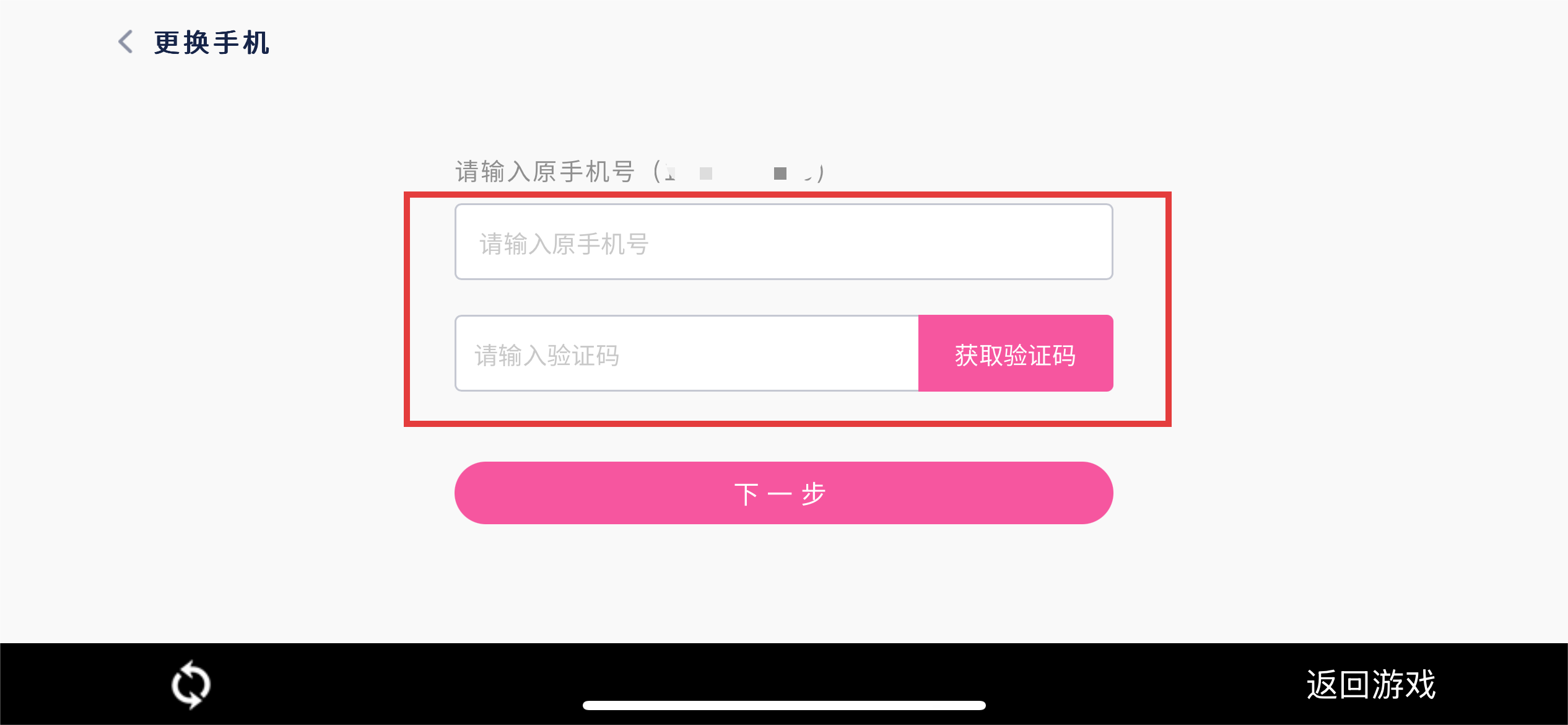The height and width of the screenshot is (725, 1568).
Task: Select 返回游戏 to return to the game
Action: click(x=1370, y=685)
